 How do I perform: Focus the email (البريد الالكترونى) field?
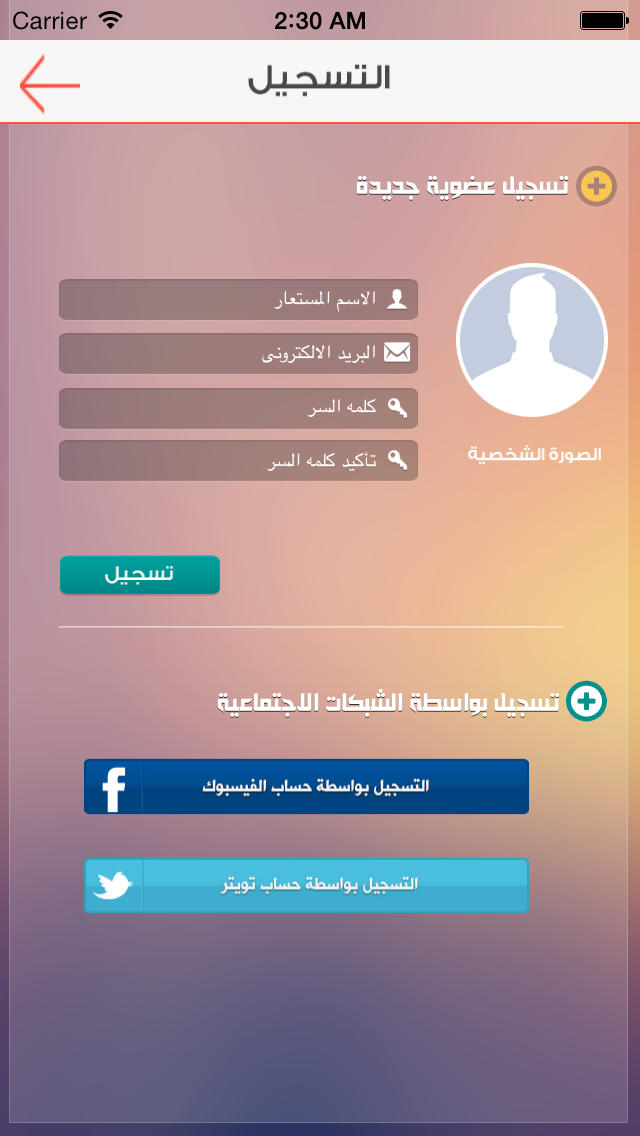(x=238, y=354)
